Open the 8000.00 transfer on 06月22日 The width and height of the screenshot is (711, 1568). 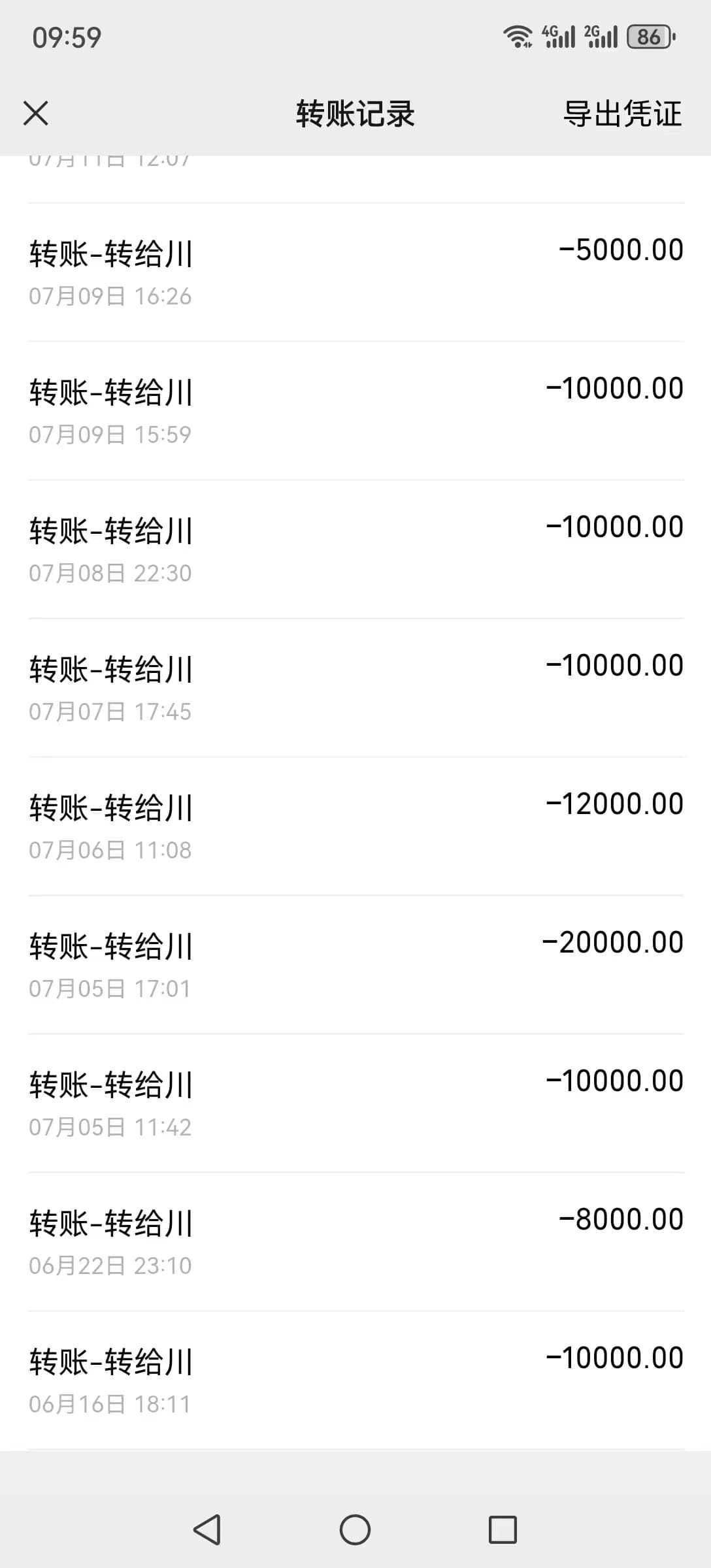355,1242
